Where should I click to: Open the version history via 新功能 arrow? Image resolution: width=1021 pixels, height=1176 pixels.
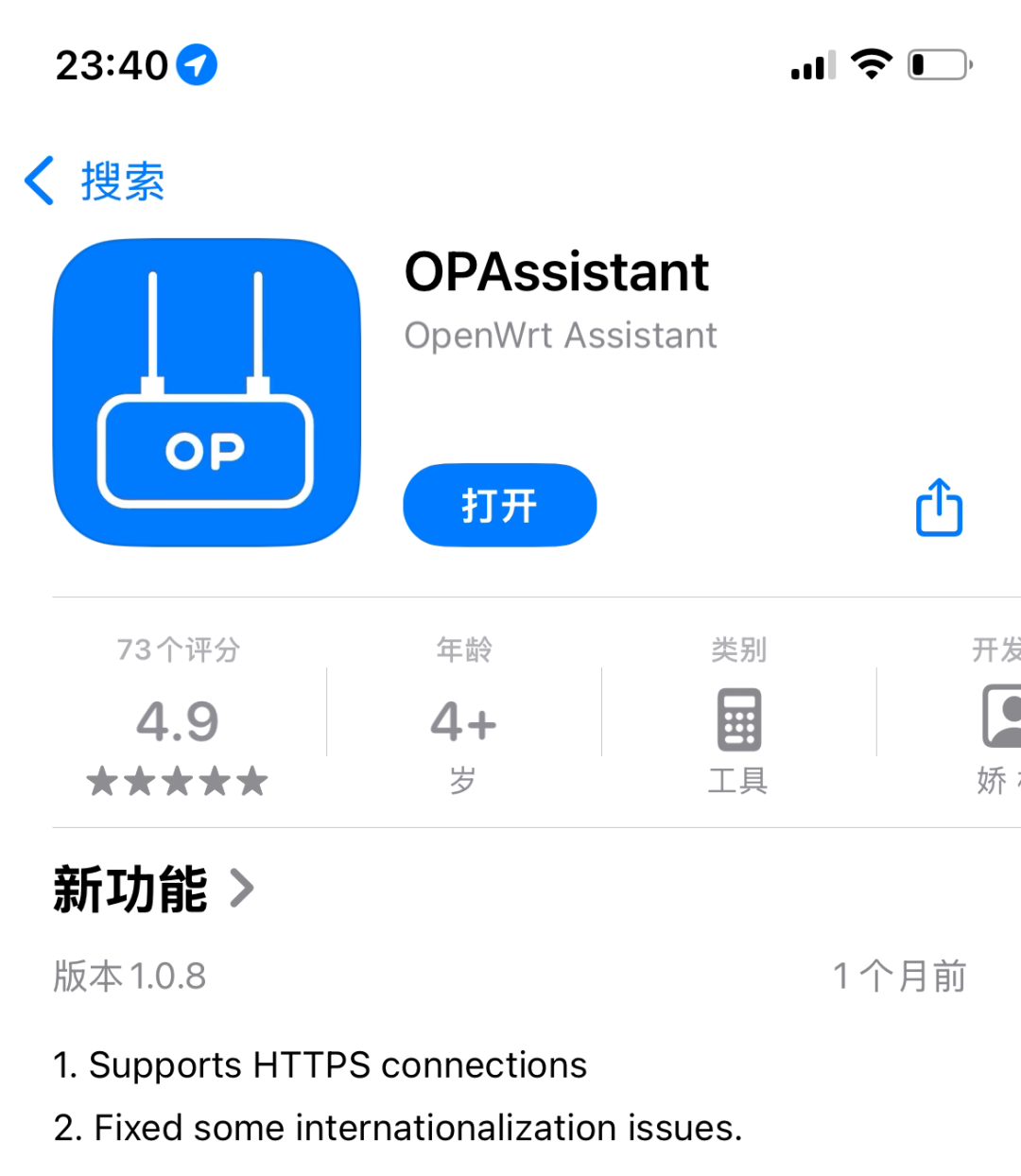(x=245, y=887)
